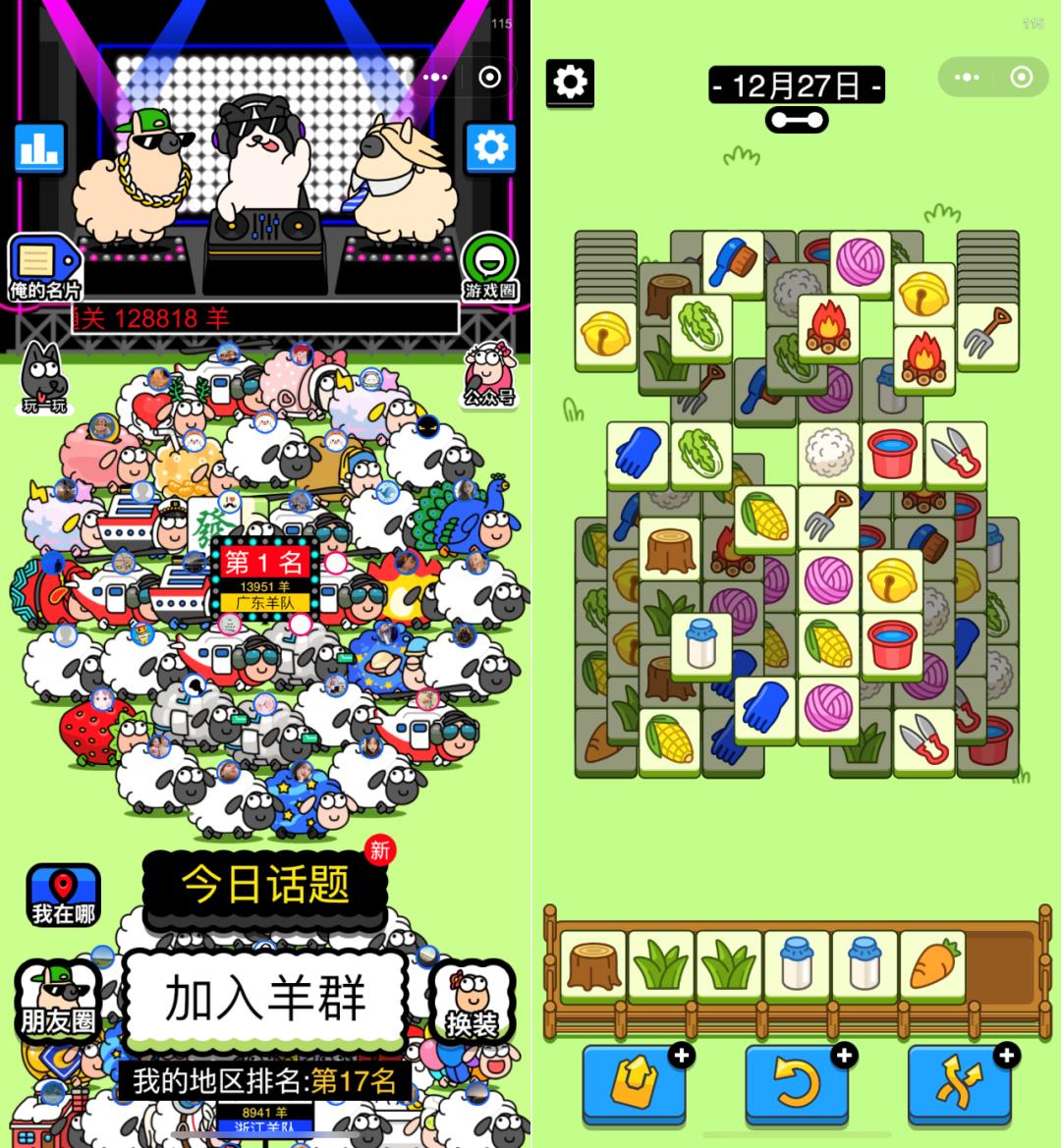
Task: Open the blue gear settings on the sheep stage screen
Action: click(x=489, y=148)
